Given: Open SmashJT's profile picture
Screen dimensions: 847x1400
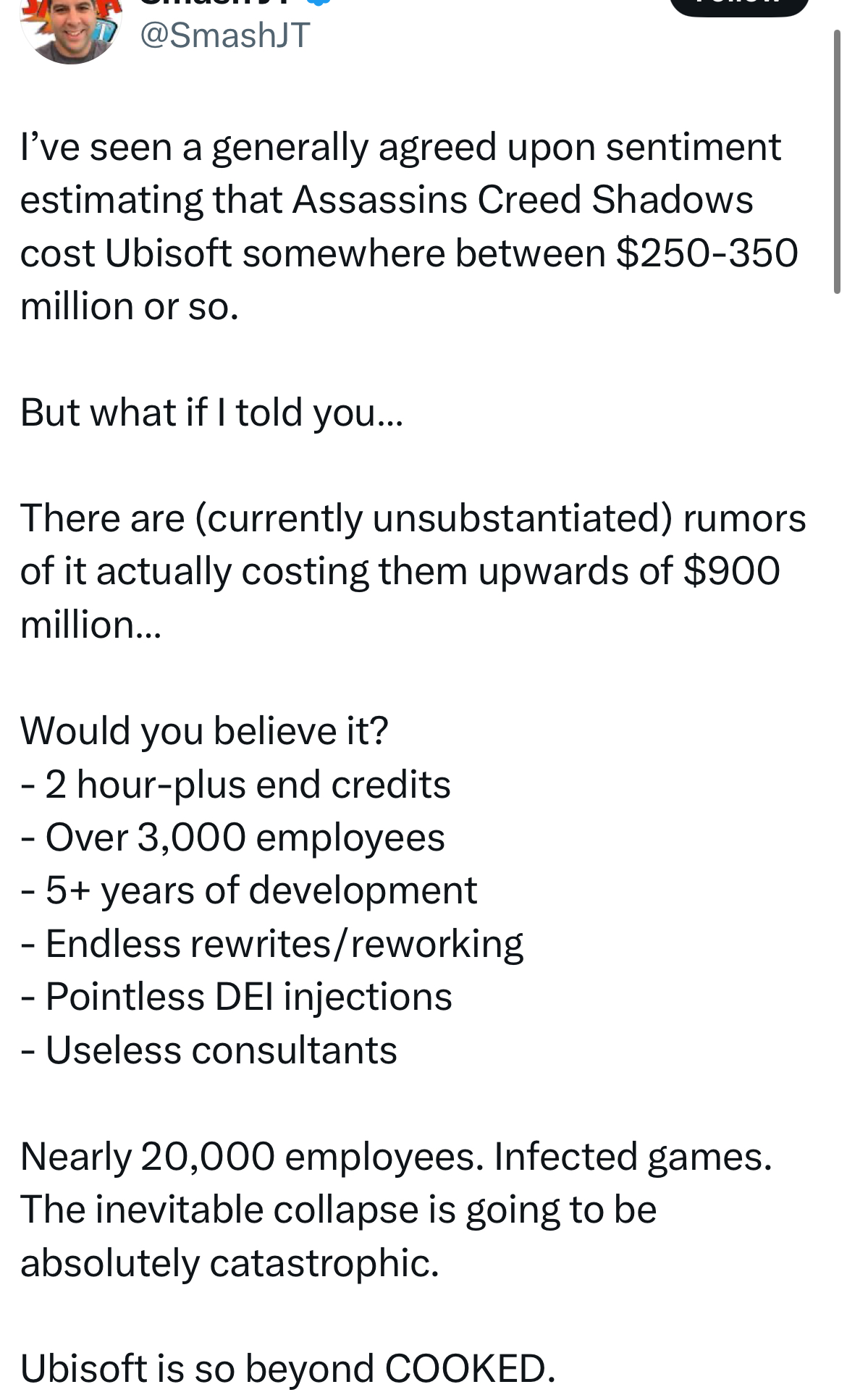Looking at the screenshot, I should pos(70,29).
